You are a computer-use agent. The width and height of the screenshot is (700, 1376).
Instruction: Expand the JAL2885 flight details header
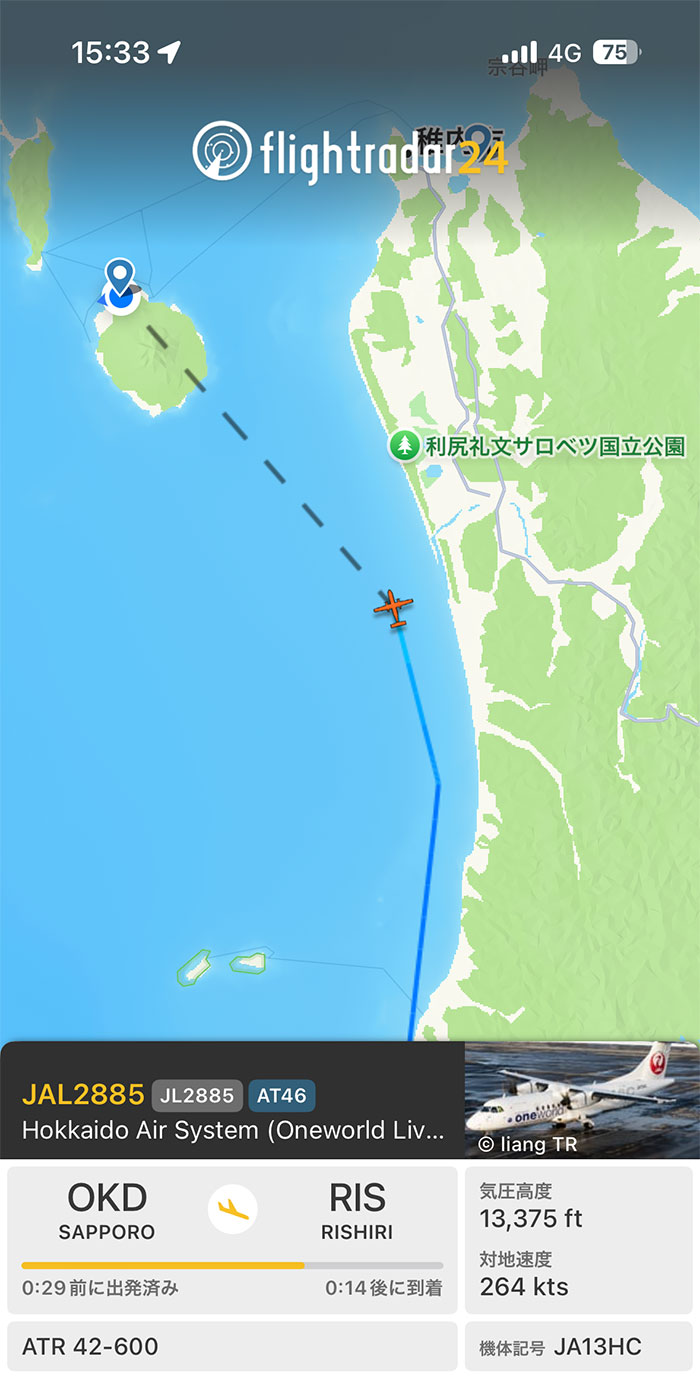click(232, 1112)
